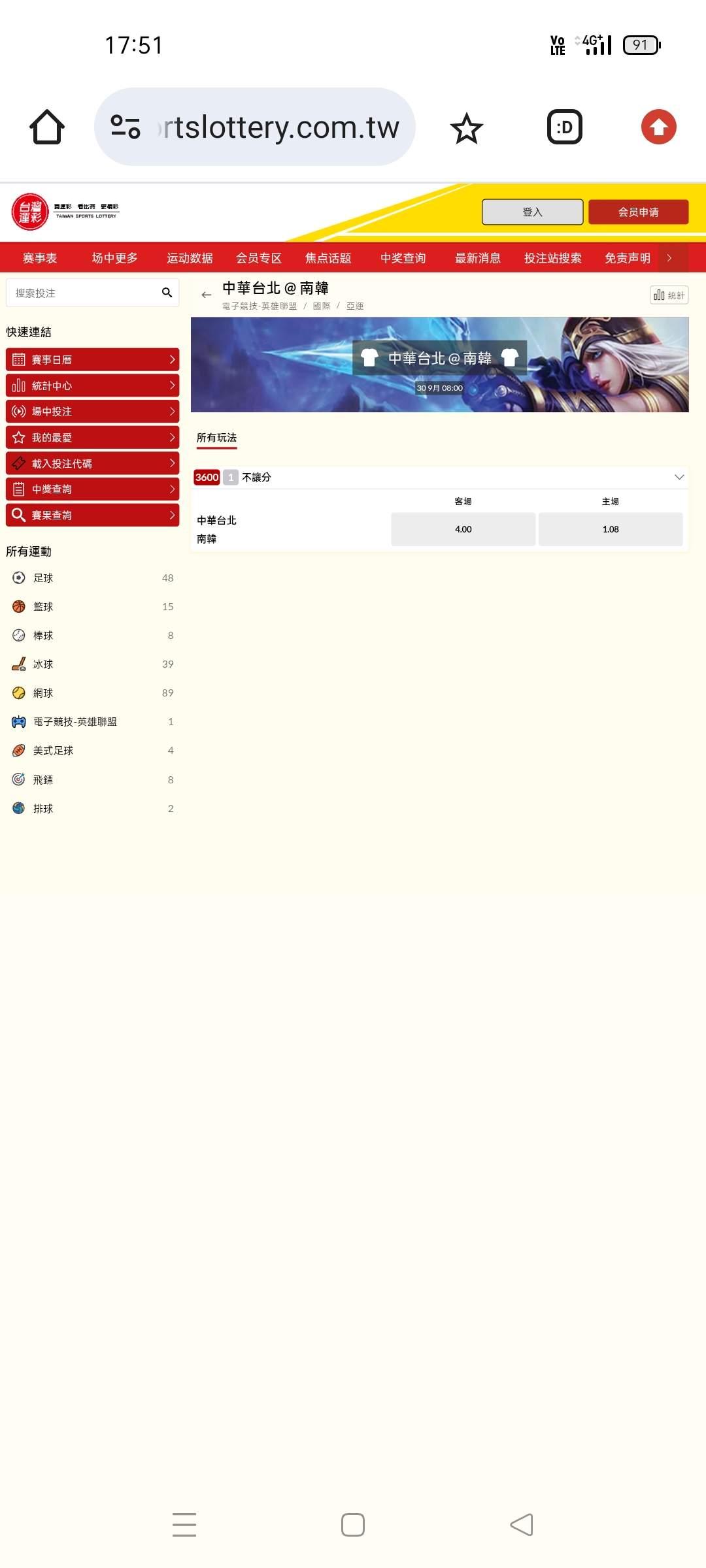Select 足球 in all sports list
Image resolution: width=706 pixels, height=1568 pixels.
[x=92, y=578]
